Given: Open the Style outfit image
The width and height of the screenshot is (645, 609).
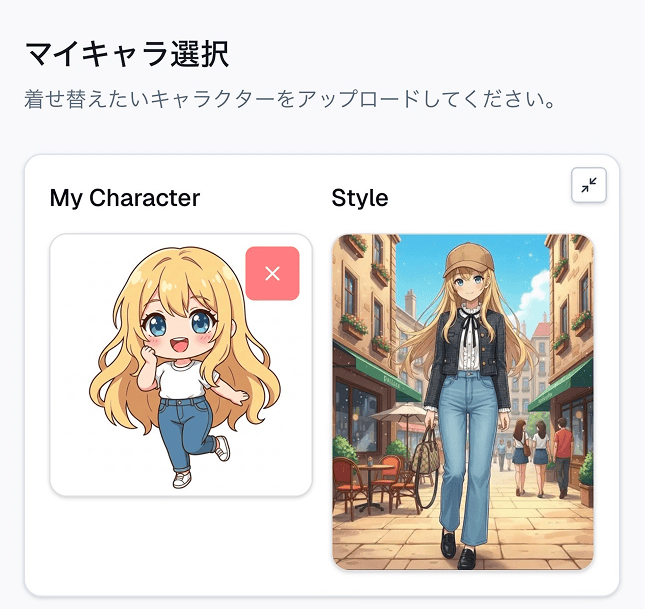Looking at the screenshot, I should 462,402.
